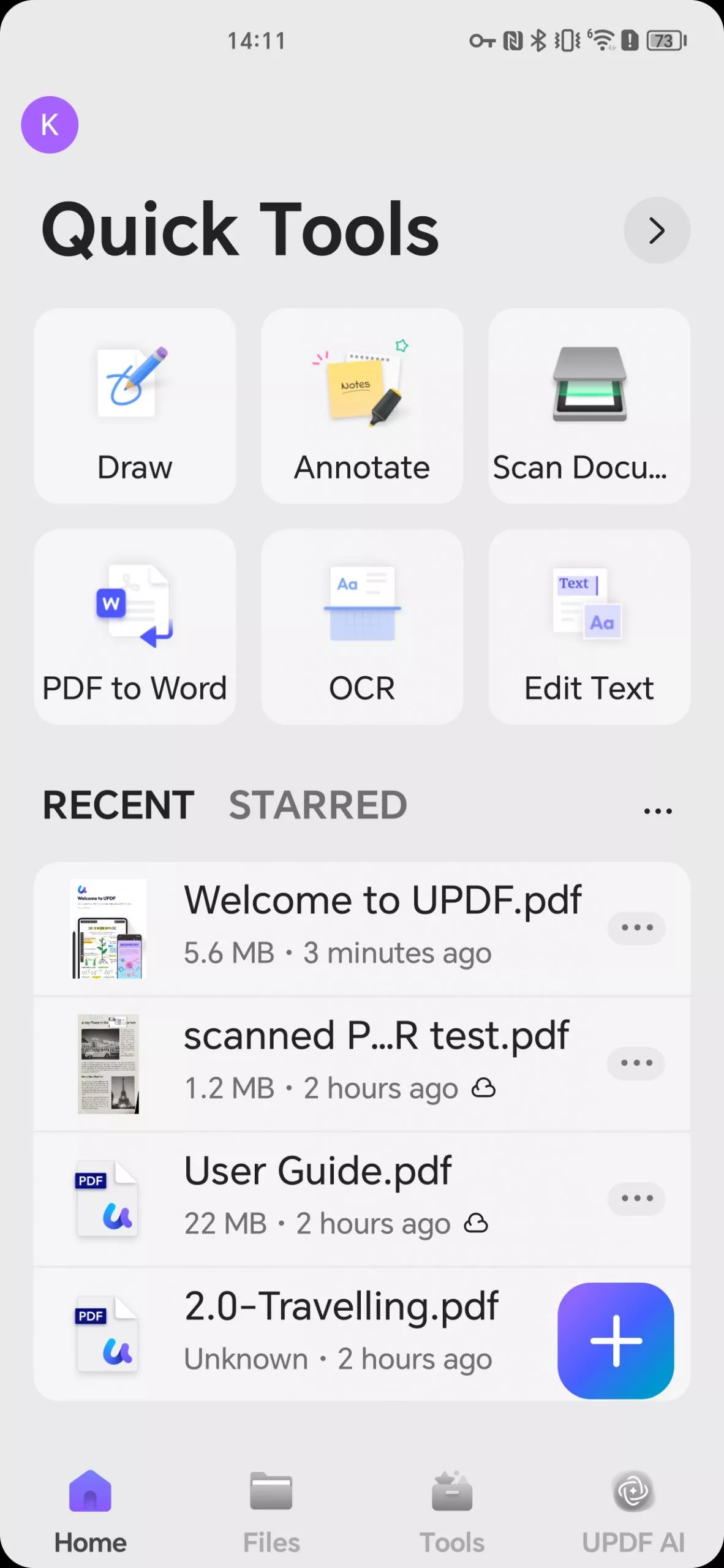Switch to the STARRED tab

coord(318,805)
